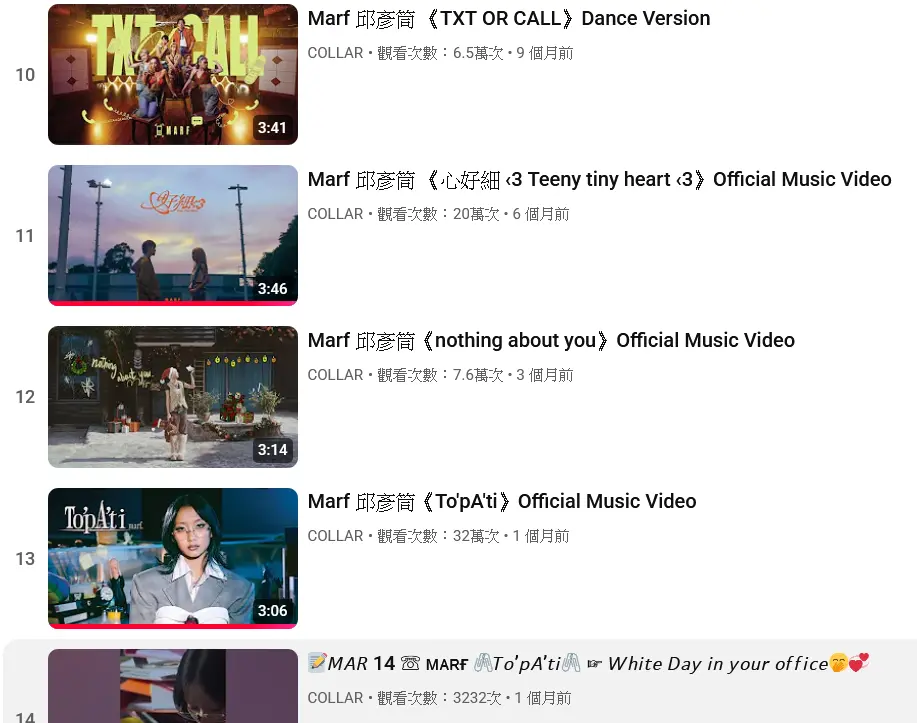Play TXT OR CALL Dance Version thumbnail

(x=173, y=75)
